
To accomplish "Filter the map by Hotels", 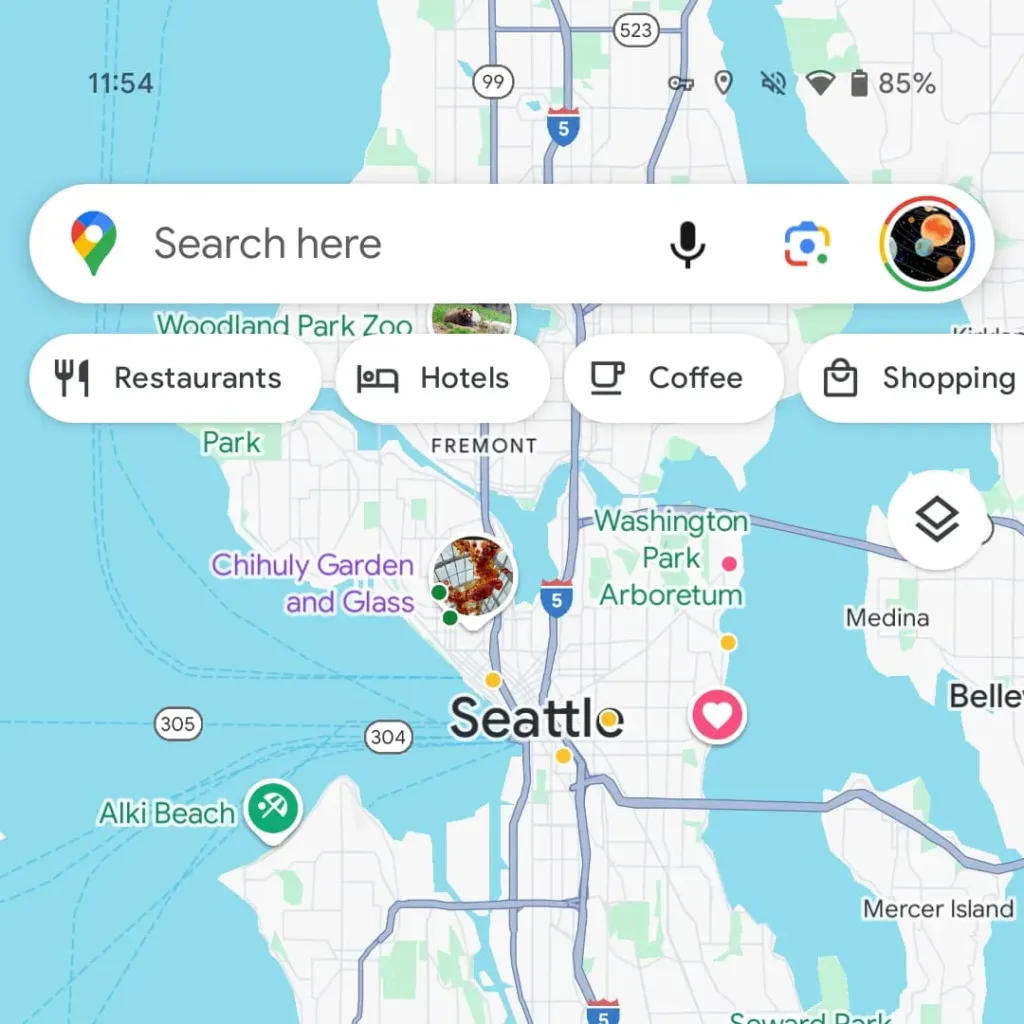I will 442,378.
